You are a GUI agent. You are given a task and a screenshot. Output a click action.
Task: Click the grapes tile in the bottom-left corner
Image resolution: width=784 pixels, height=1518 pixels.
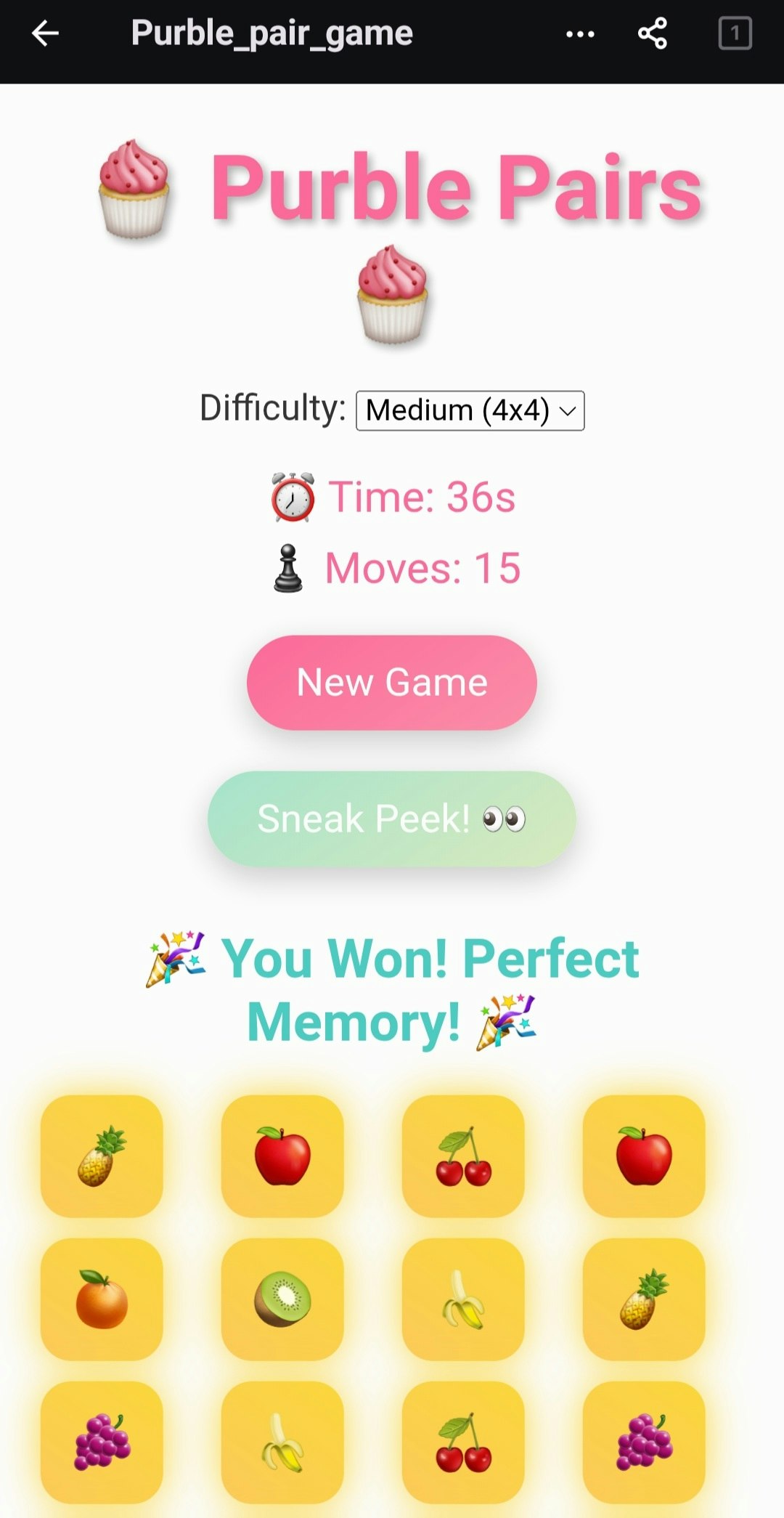click(x=101, y=1442)
